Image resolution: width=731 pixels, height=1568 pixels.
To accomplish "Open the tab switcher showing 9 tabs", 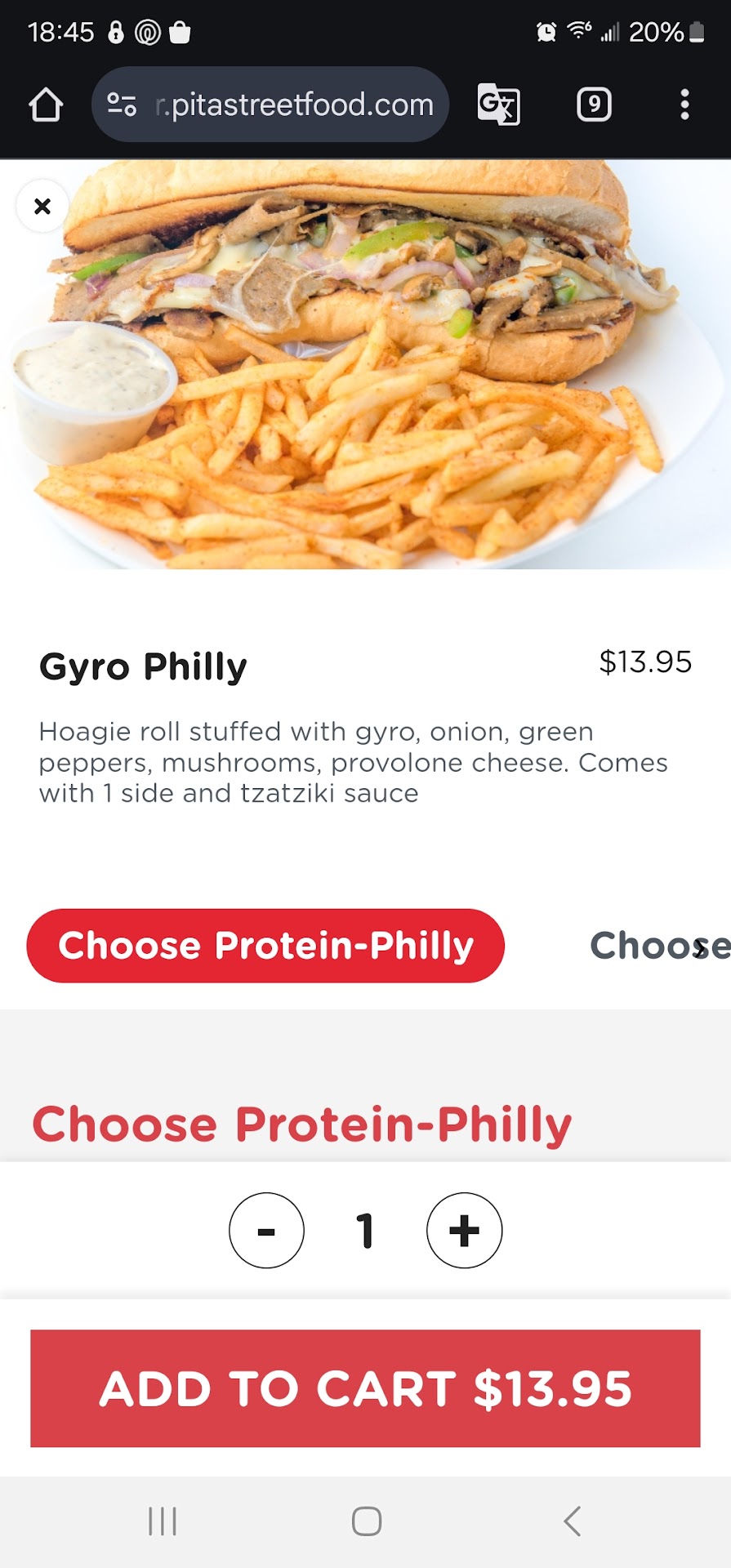I will [x=594, y=105].
